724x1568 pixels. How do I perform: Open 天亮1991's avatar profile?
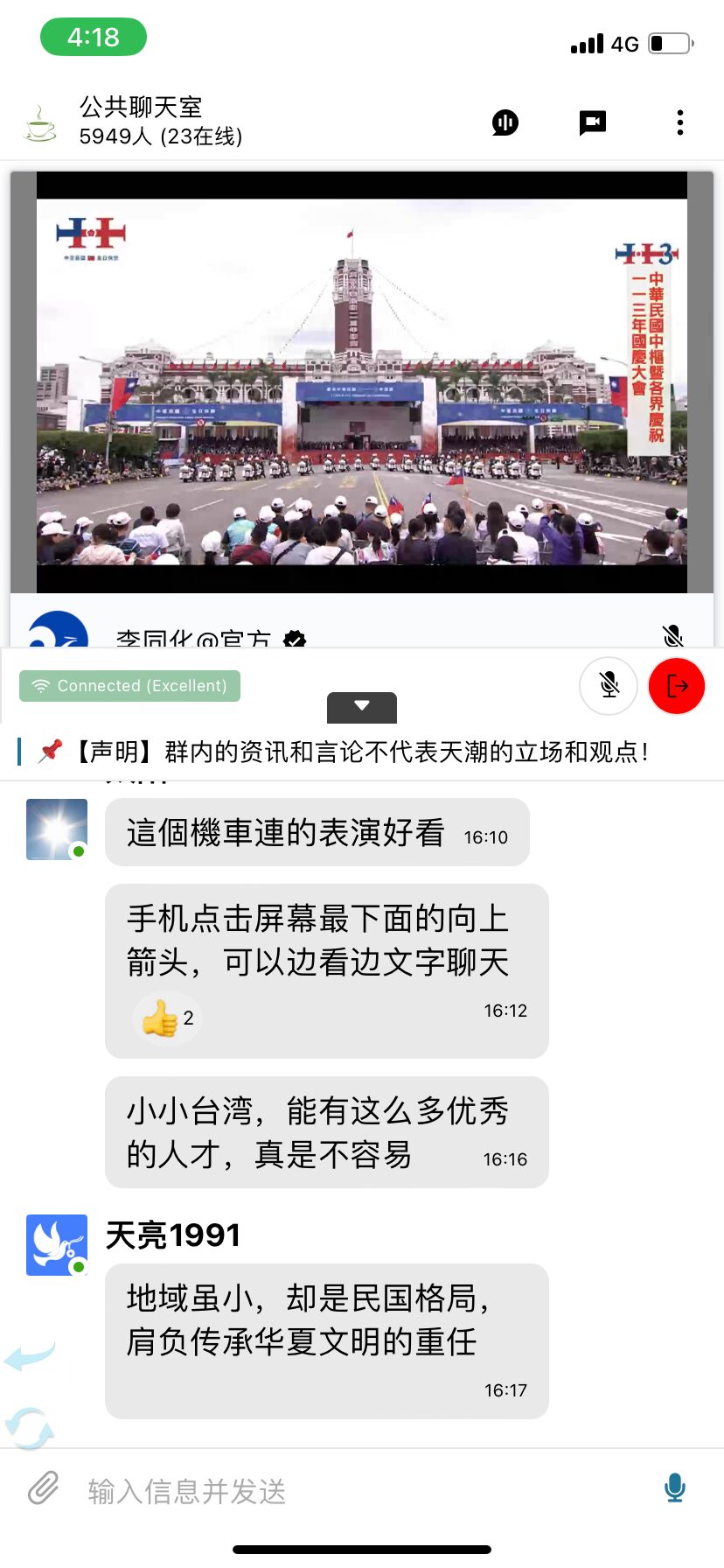click(x=57, y=1244)
